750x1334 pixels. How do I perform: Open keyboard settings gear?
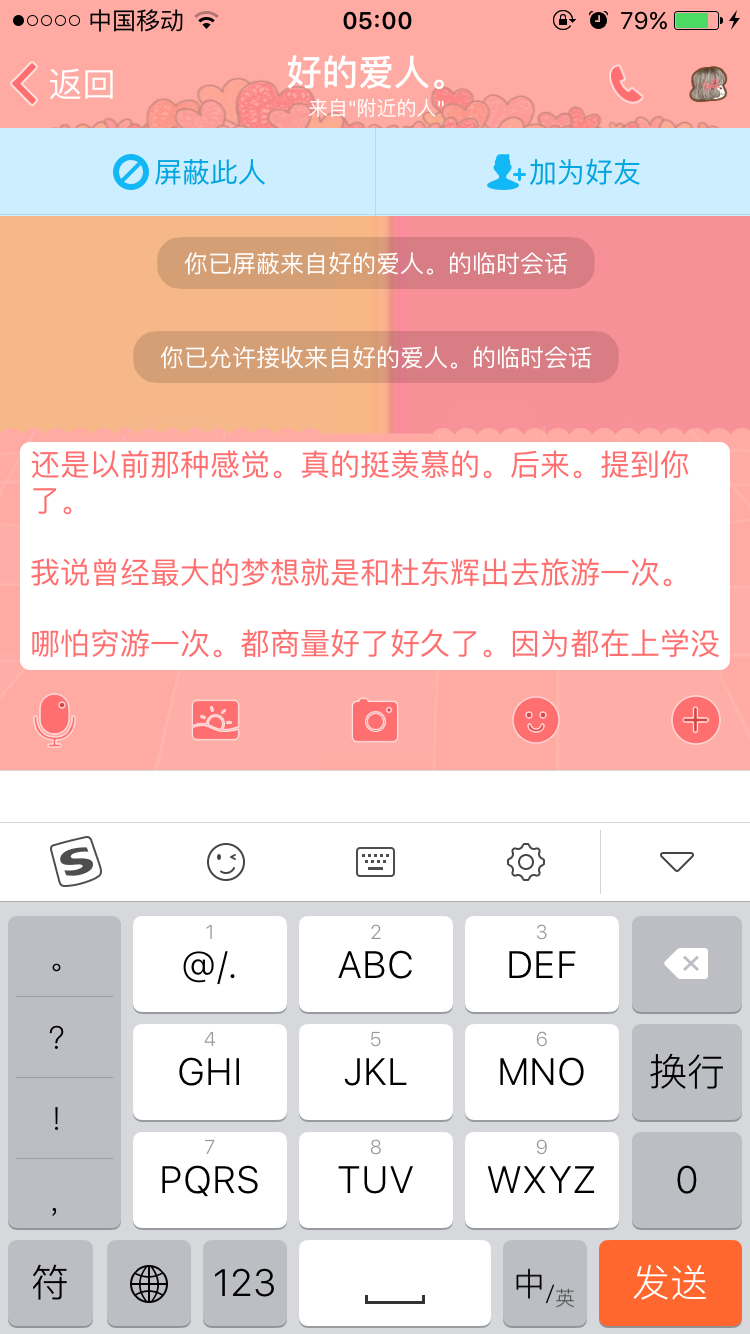[x=526, y=861]
